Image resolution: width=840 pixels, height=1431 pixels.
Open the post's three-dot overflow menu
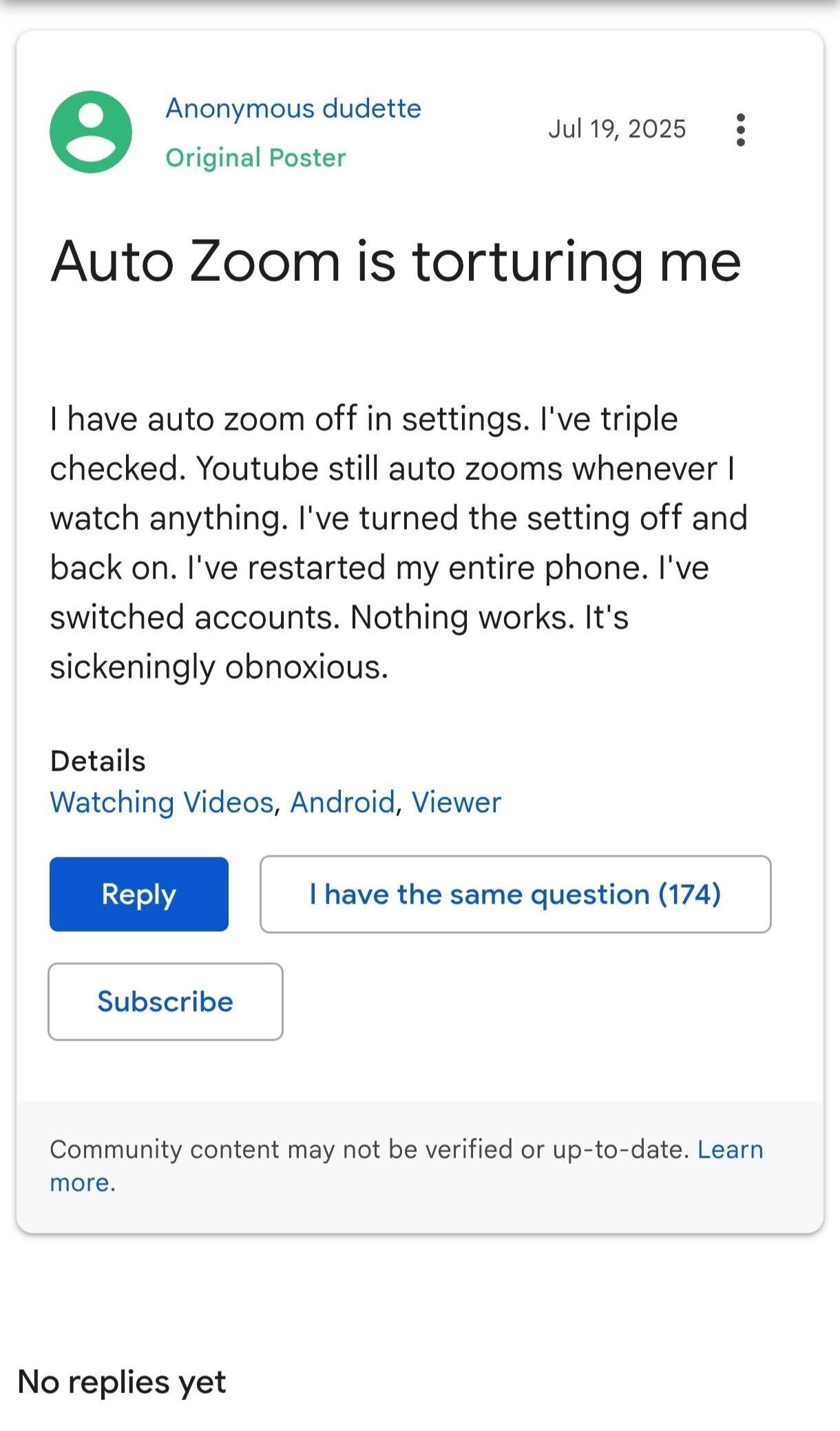point(740,130)
